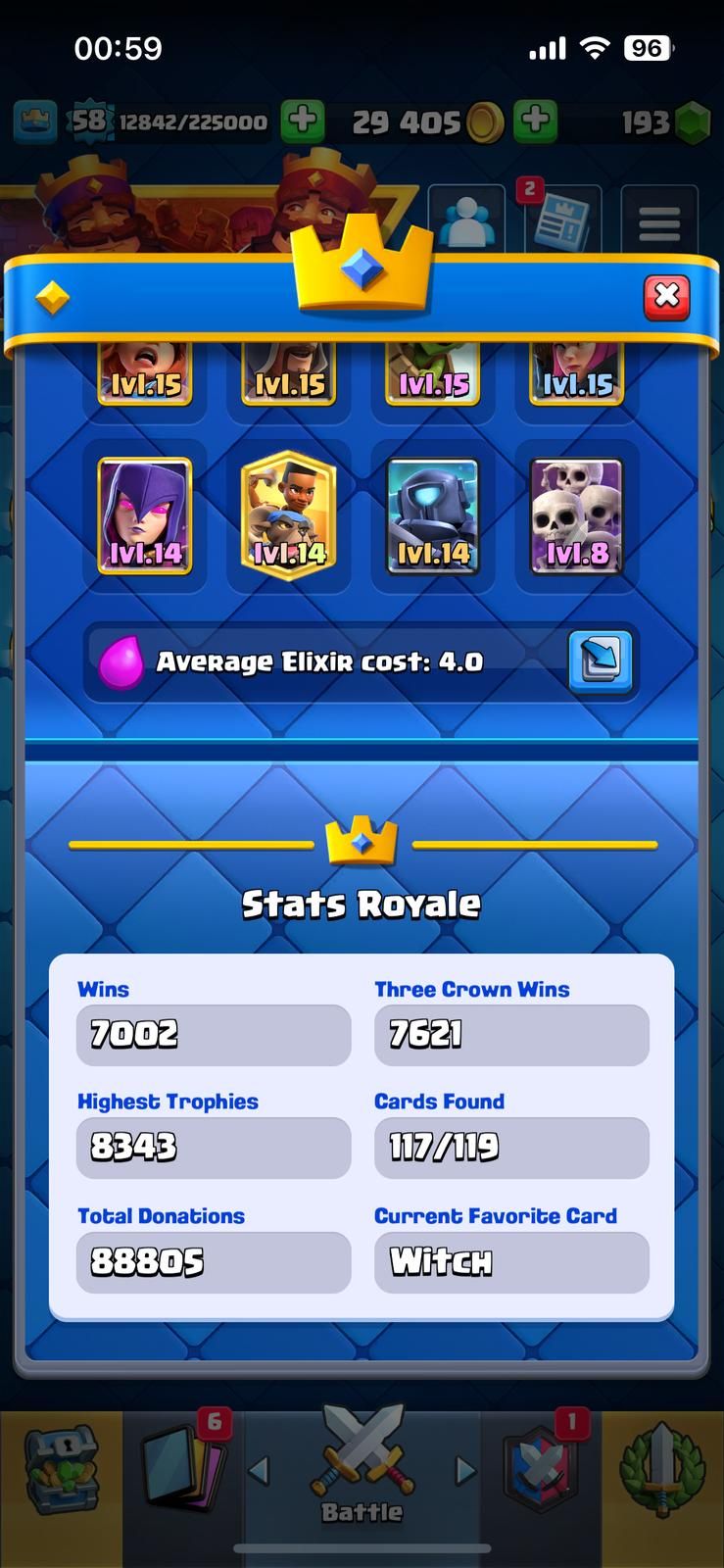Image resolution: width=724 pixels, height=1568 pixels.
Task: Switch to the Battle tab
Action: coord(362,1466)
